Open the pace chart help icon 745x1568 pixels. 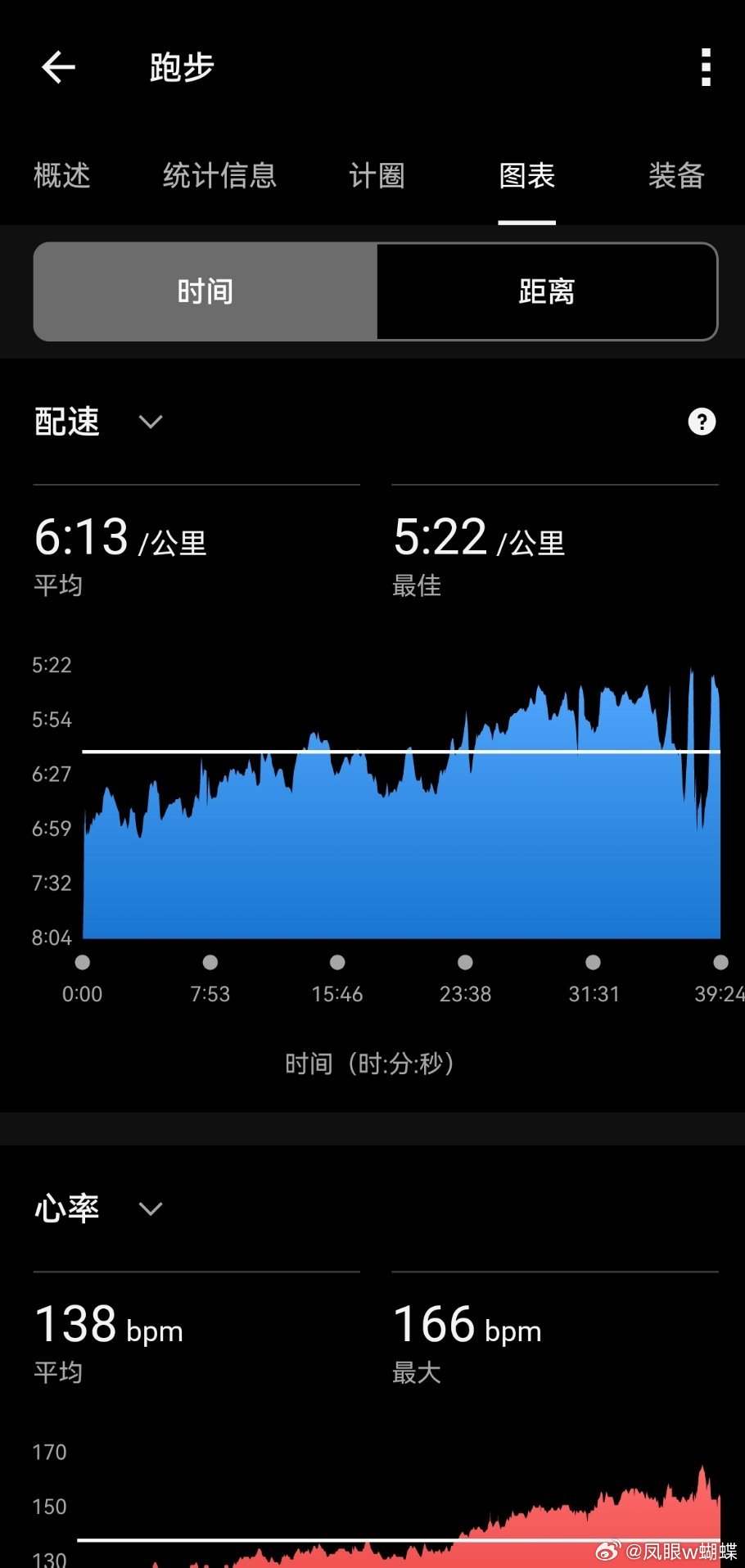pyautogui.click(x=702, y=422)
